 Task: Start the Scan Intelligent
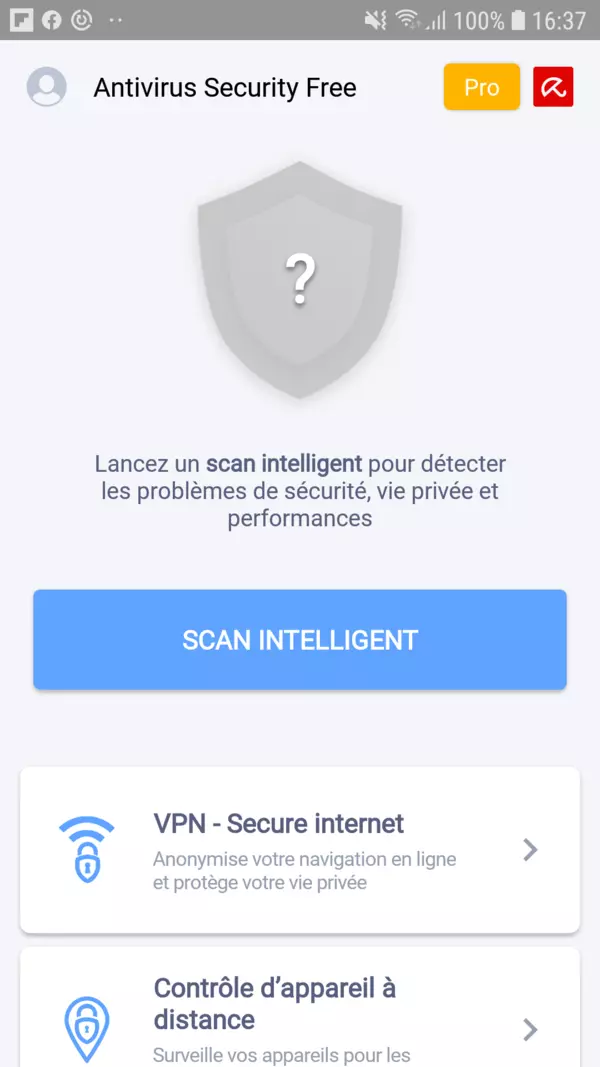click(x=300, y=640)
